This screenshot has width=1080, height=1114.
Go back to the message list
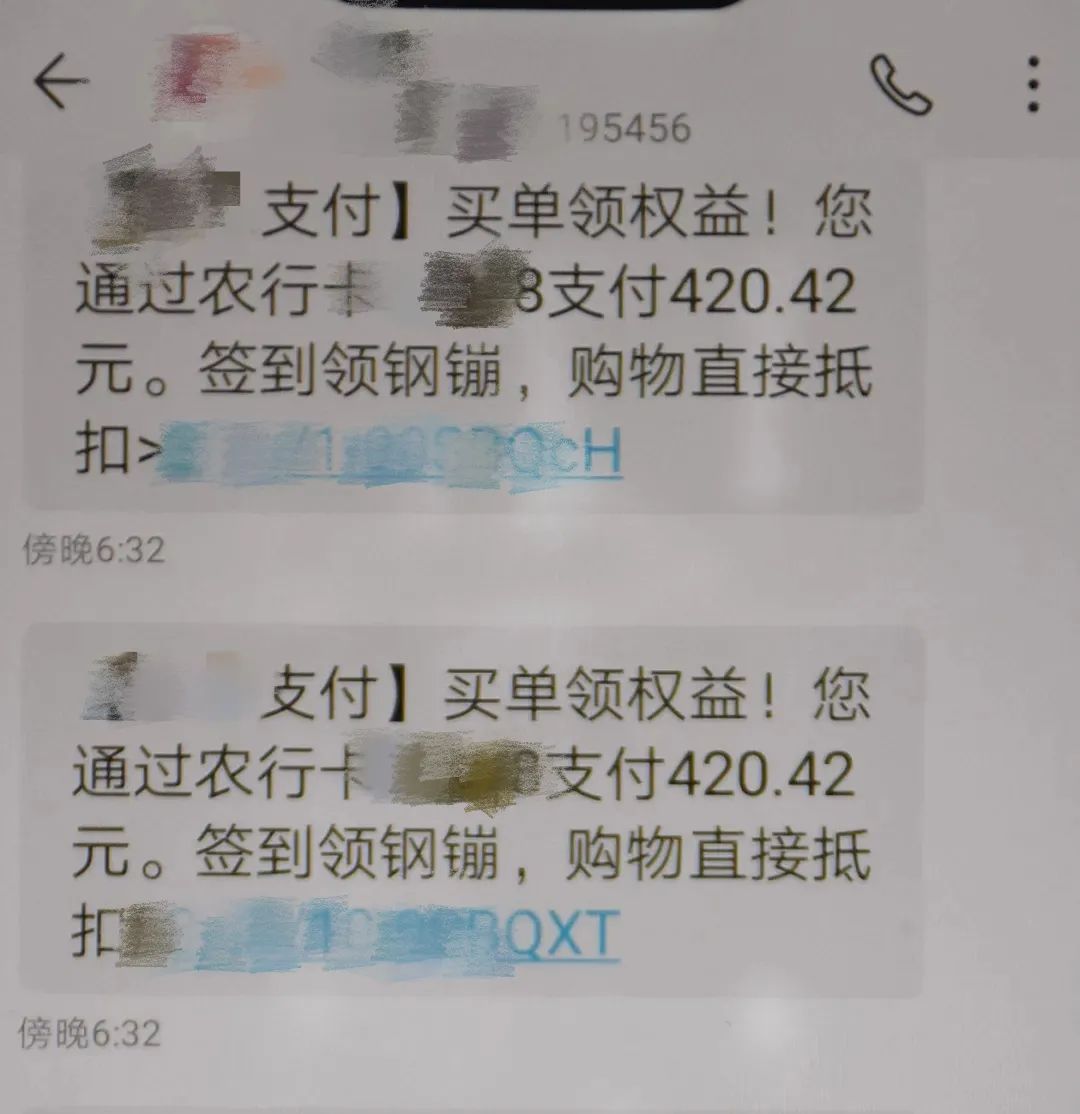(62, 84)
